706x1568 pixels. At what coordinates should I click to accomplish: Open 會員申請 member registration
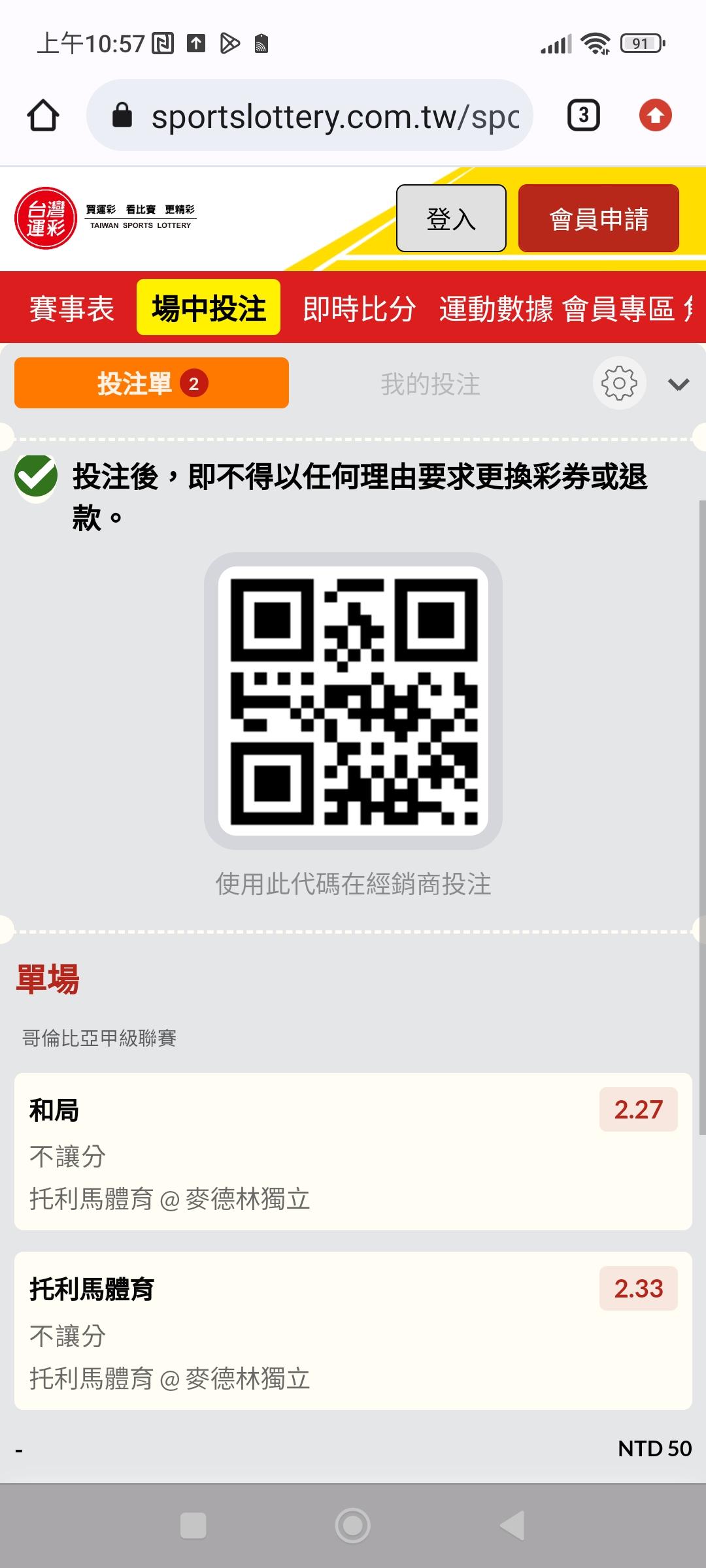tap(599, 218)
